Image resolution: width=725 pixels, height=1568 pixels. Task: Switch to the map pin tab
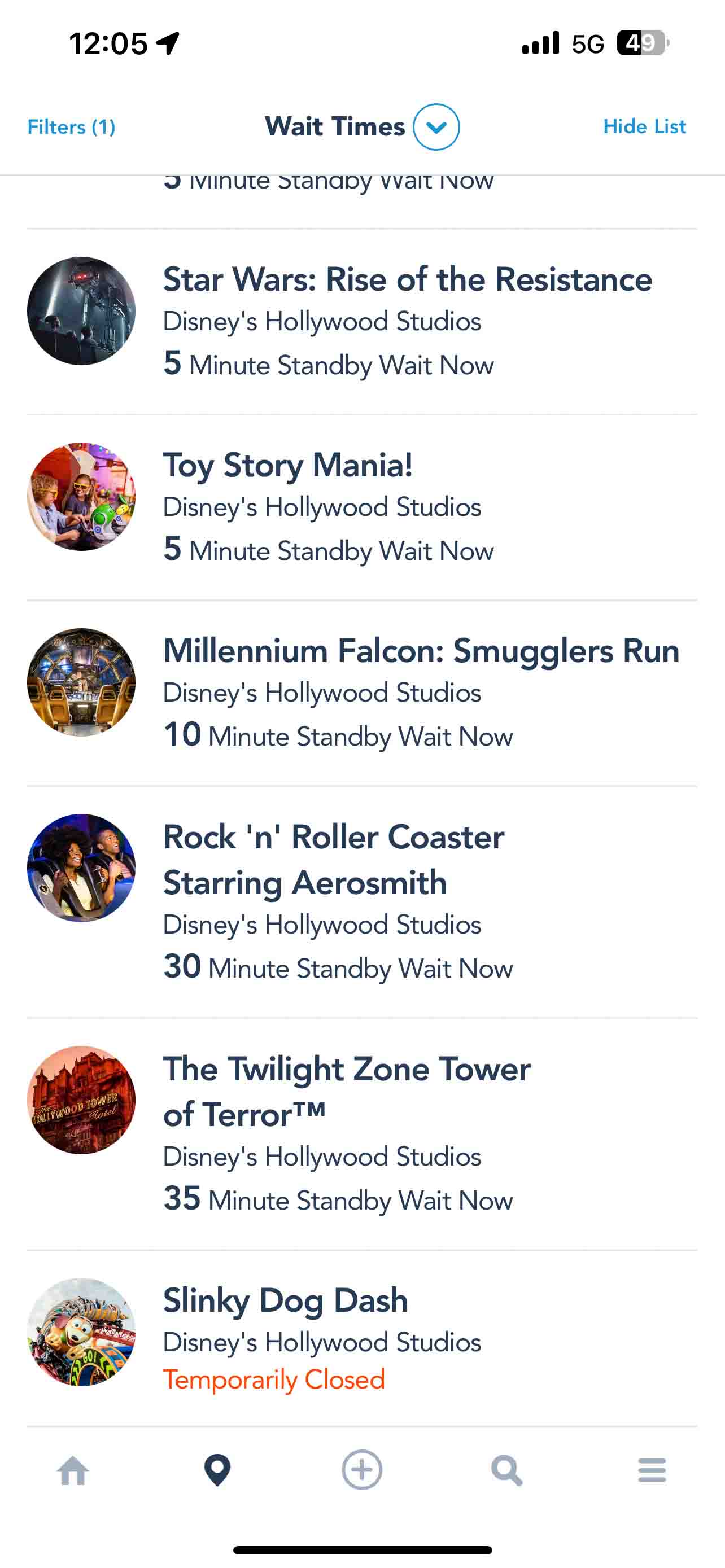coord(217,1470)
